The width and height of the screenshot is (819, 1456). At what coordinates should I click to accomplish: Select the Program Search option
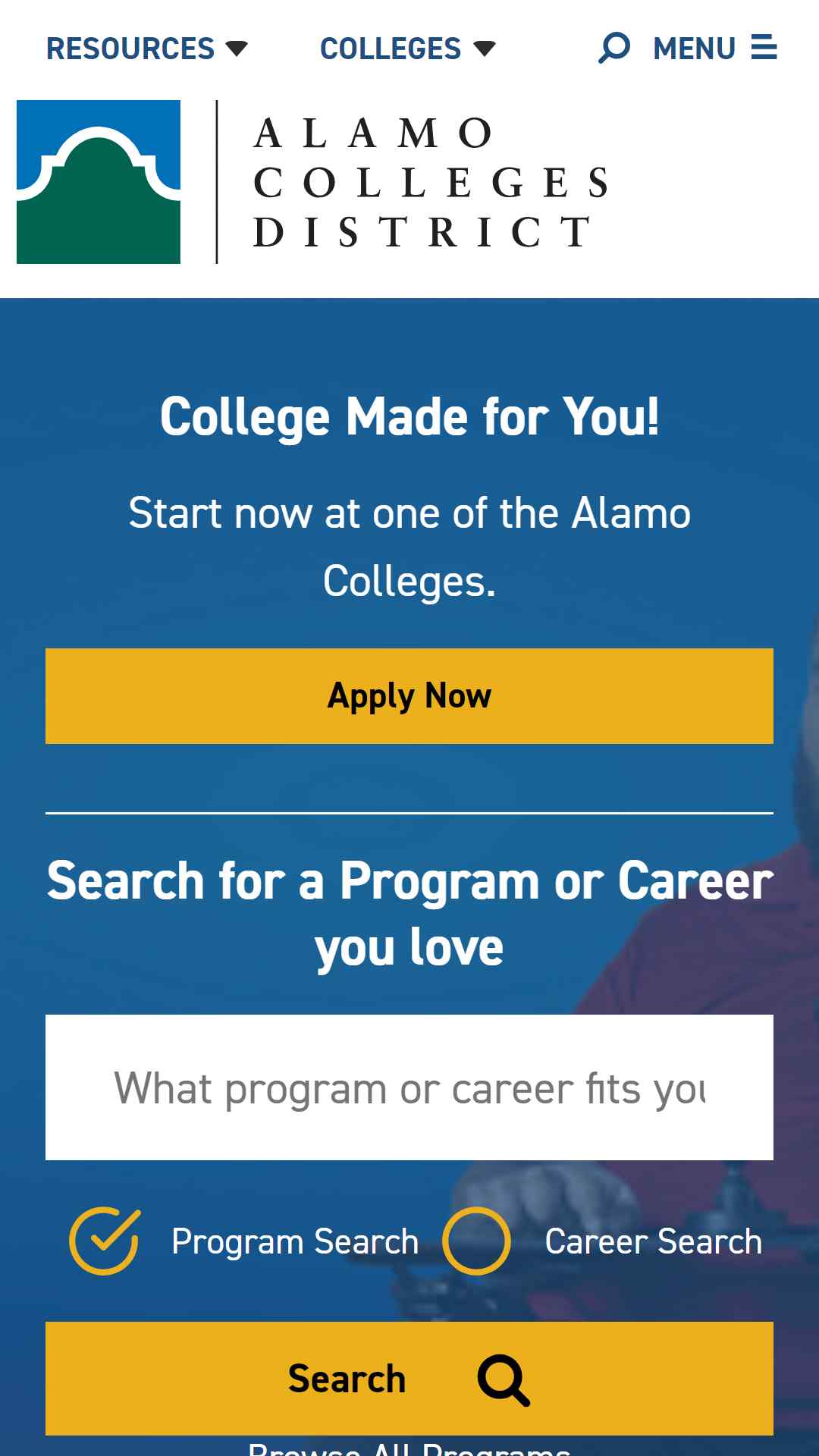(244, 1241)
